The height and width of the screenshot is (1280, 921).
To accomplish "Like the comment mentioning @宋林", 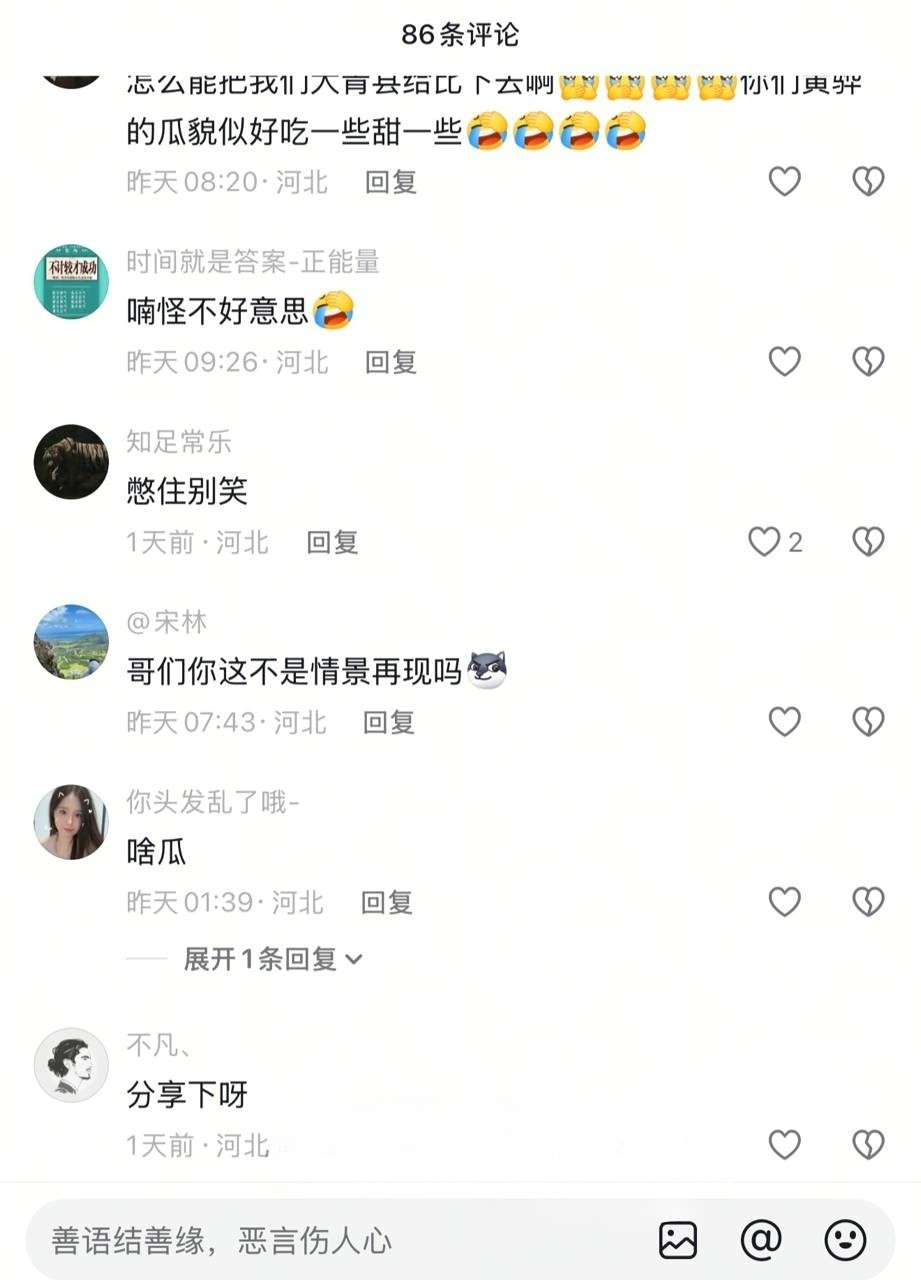I will pos(784,722).
